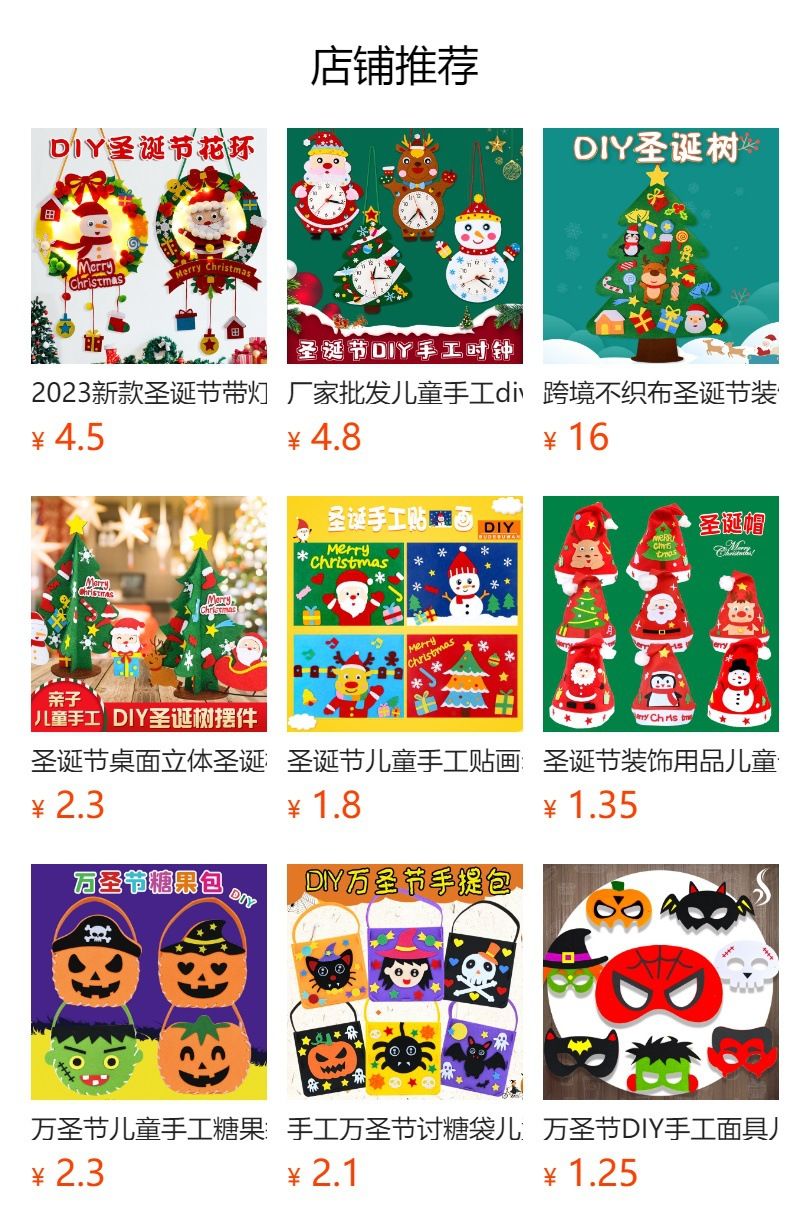Tap the 圣诞节儿童手工贴画 product
Image resolution: width=790 pixels, height=1232 pixels.
coord(405,614)
